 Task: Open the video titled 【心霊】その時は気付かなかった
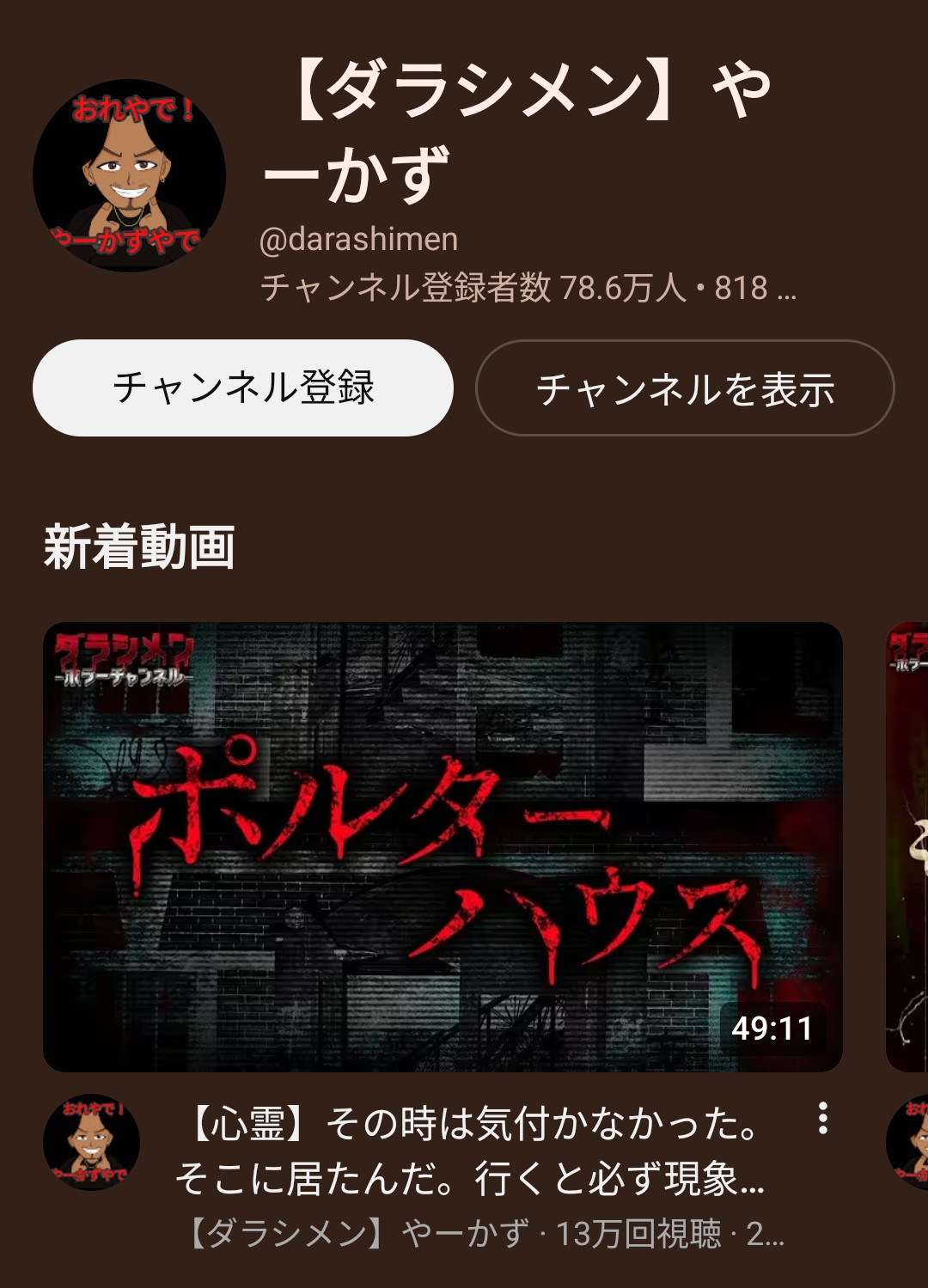tap(473, 1150)
